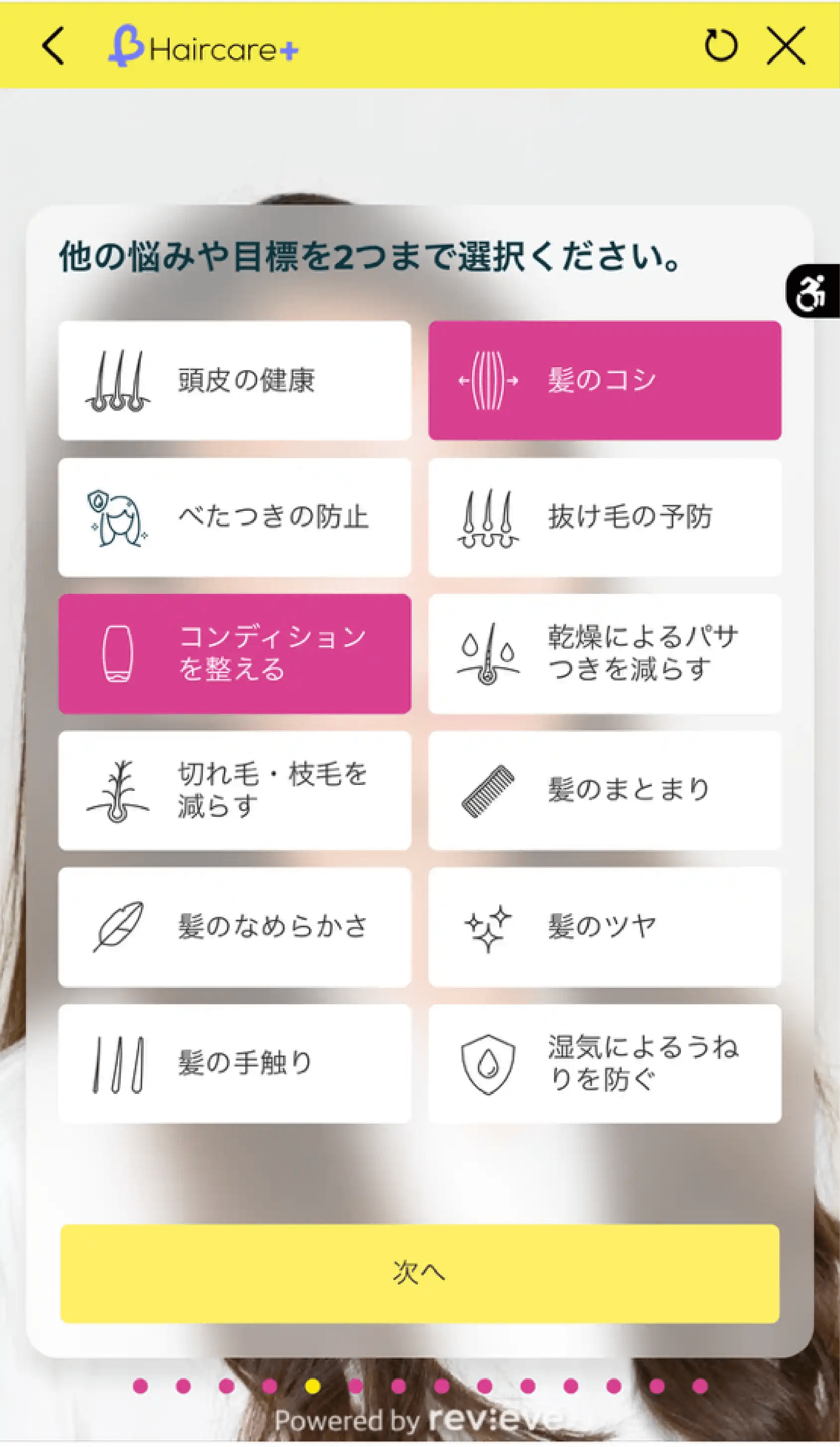The image size is (840, 1447).
Task: Choose the 髪の手触り option
Action: [234, 1064]
